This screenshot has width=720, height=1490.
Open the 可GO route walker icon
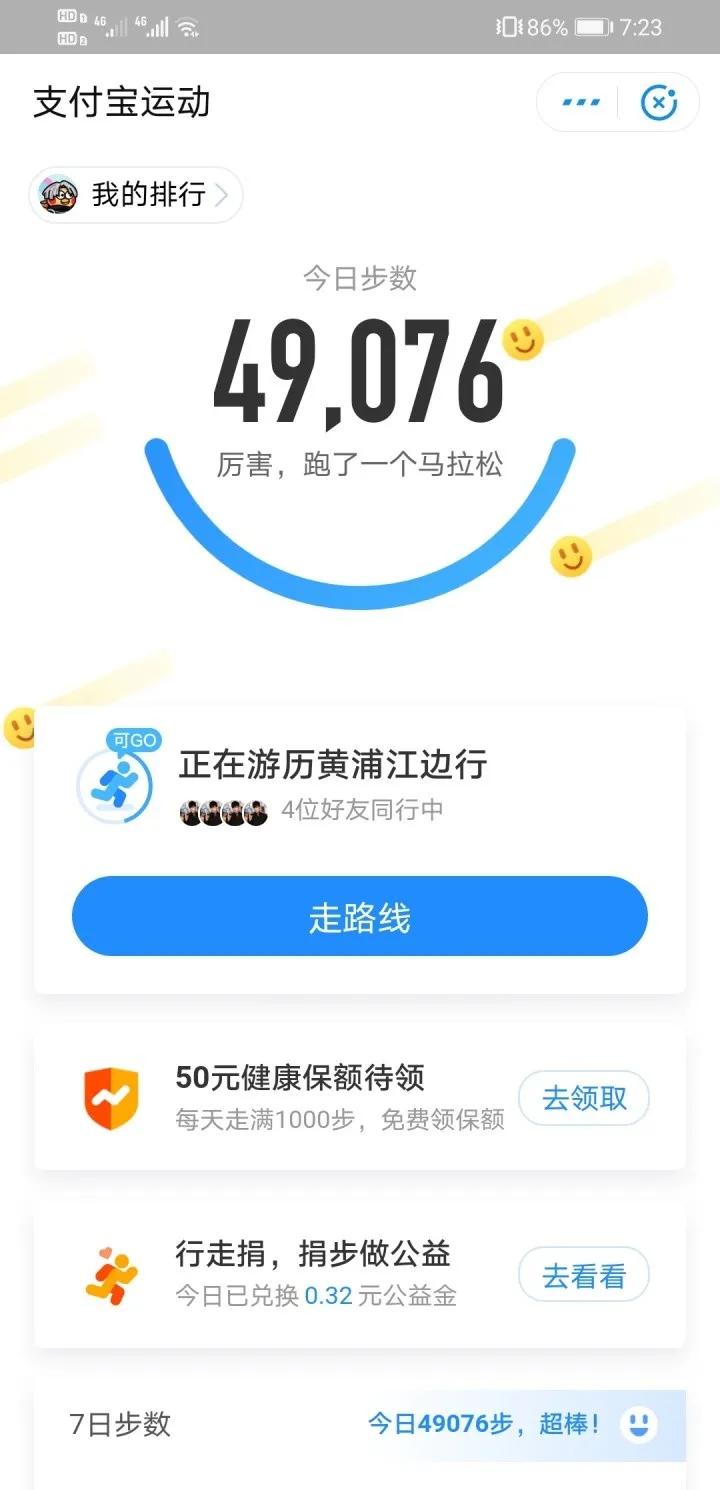[x=113, y=784]
